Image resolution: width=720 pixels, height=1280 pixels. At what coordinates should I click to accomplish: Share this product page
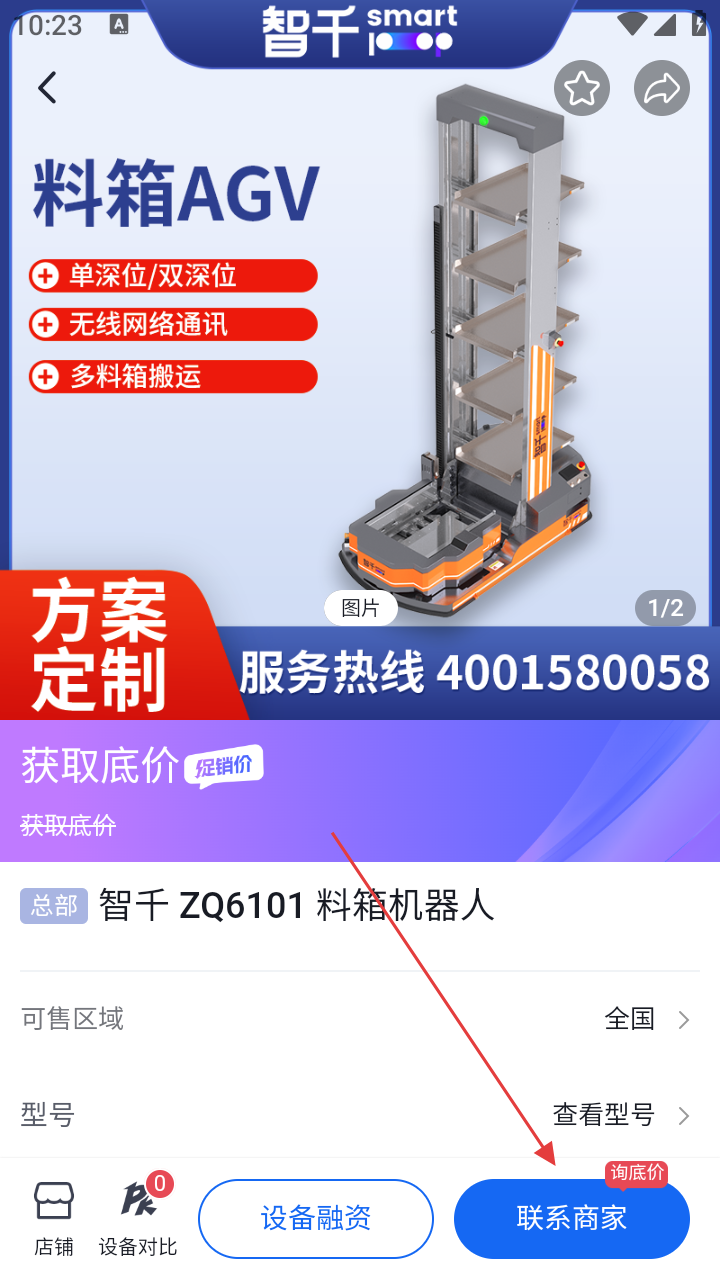coord(662,89)
